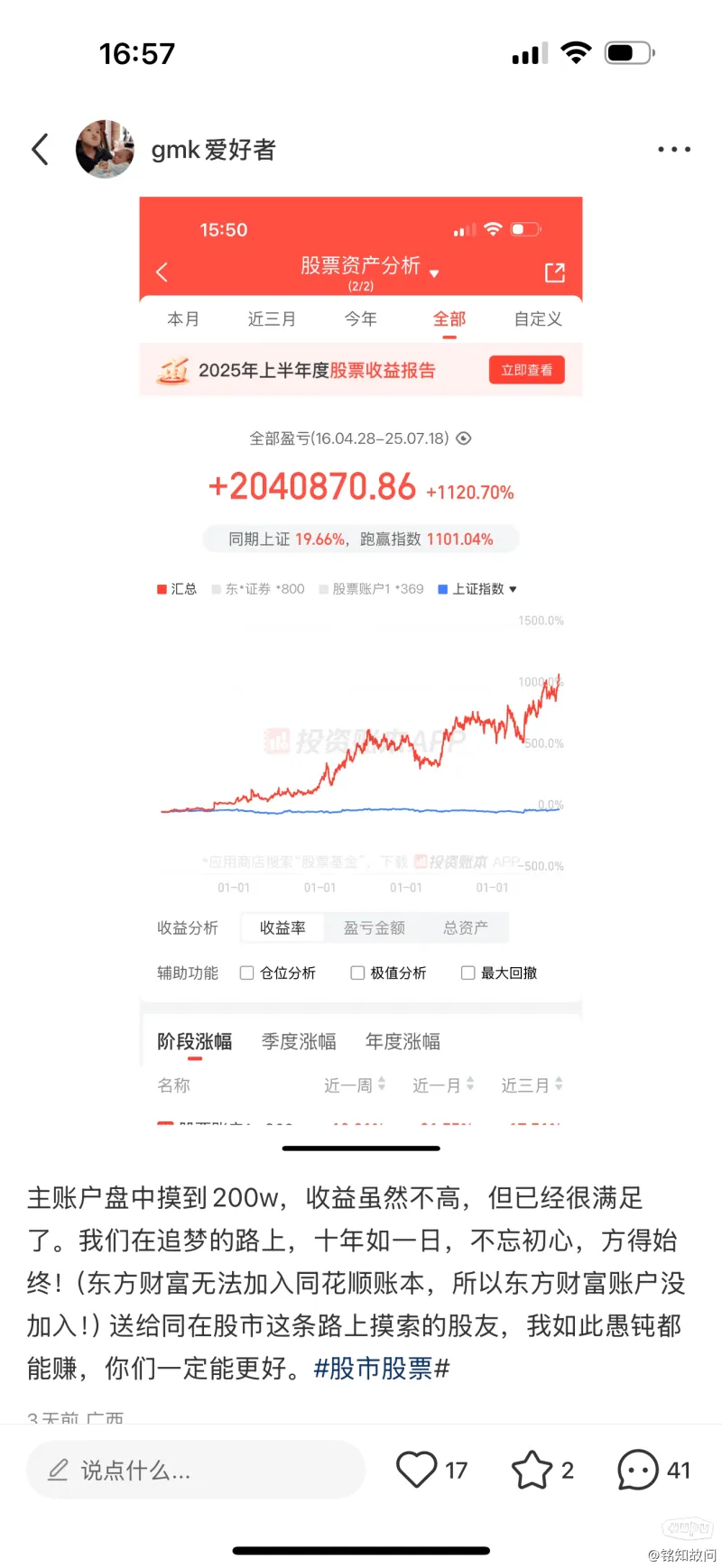Open the comments with the bubble icon
This screenshot has height=1568, width=722.
(x=637, y=1470)
